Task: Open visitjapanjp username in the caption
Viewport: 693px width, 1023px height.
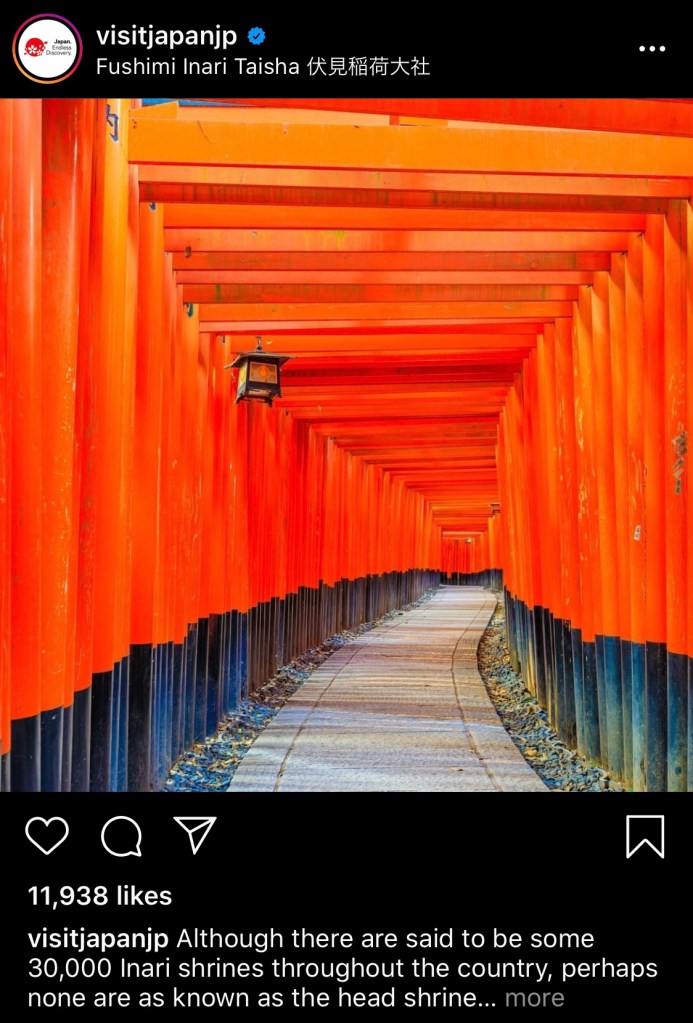Action: (98, 939)
